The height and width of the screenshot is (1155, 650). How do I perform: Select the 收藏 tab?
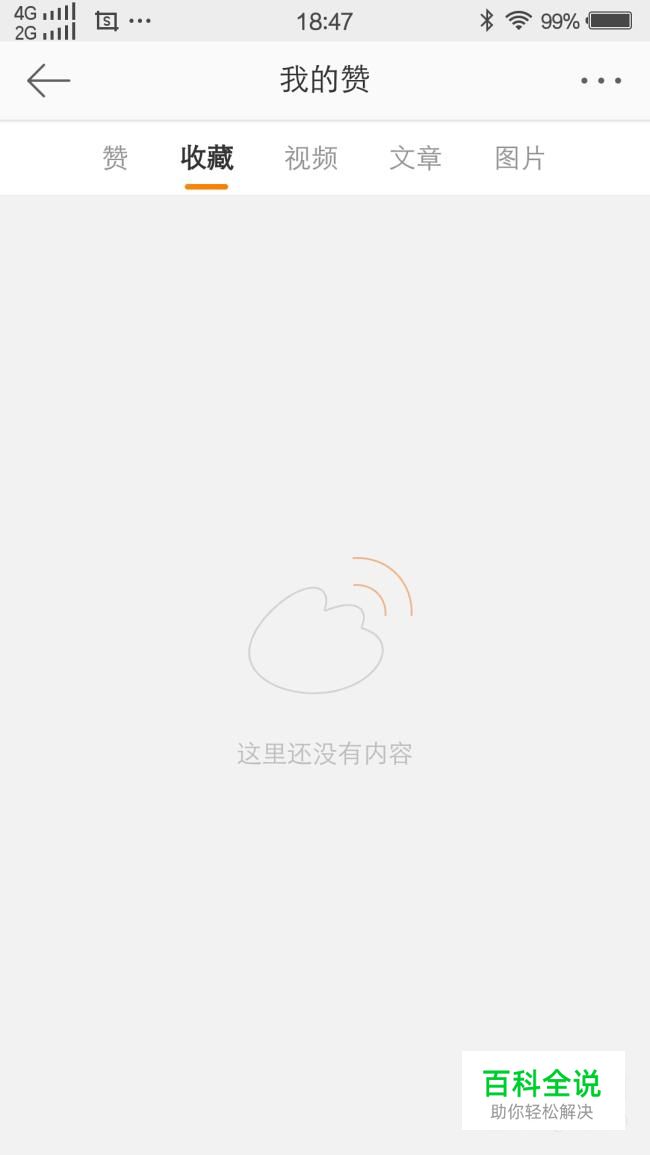click(207, 158)
